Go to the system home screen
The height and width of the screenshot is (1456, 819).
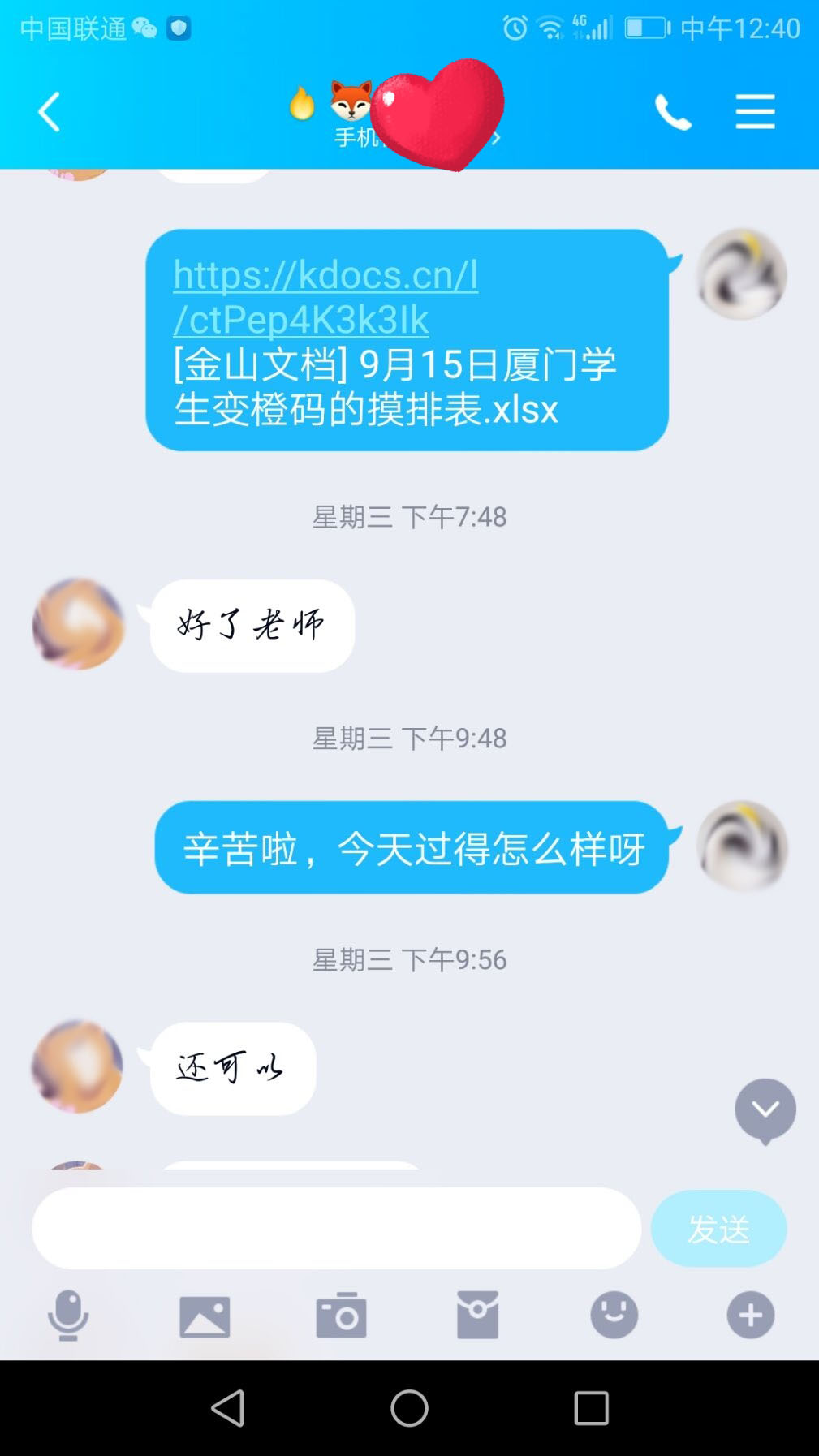(x=409, y=1407)
